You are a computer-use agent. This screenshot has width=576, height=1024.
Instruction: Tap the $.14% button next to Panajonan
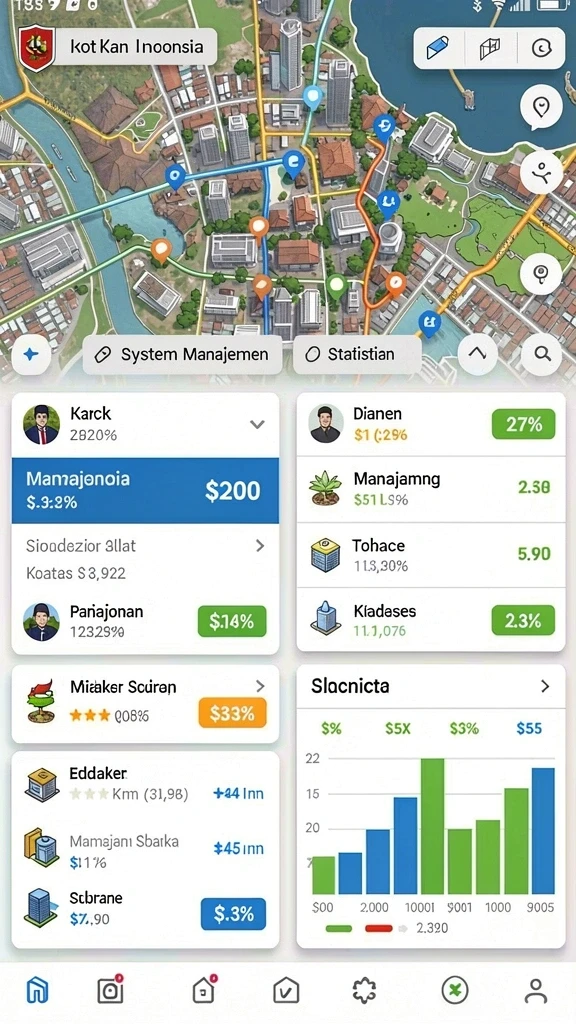[232, 621]
